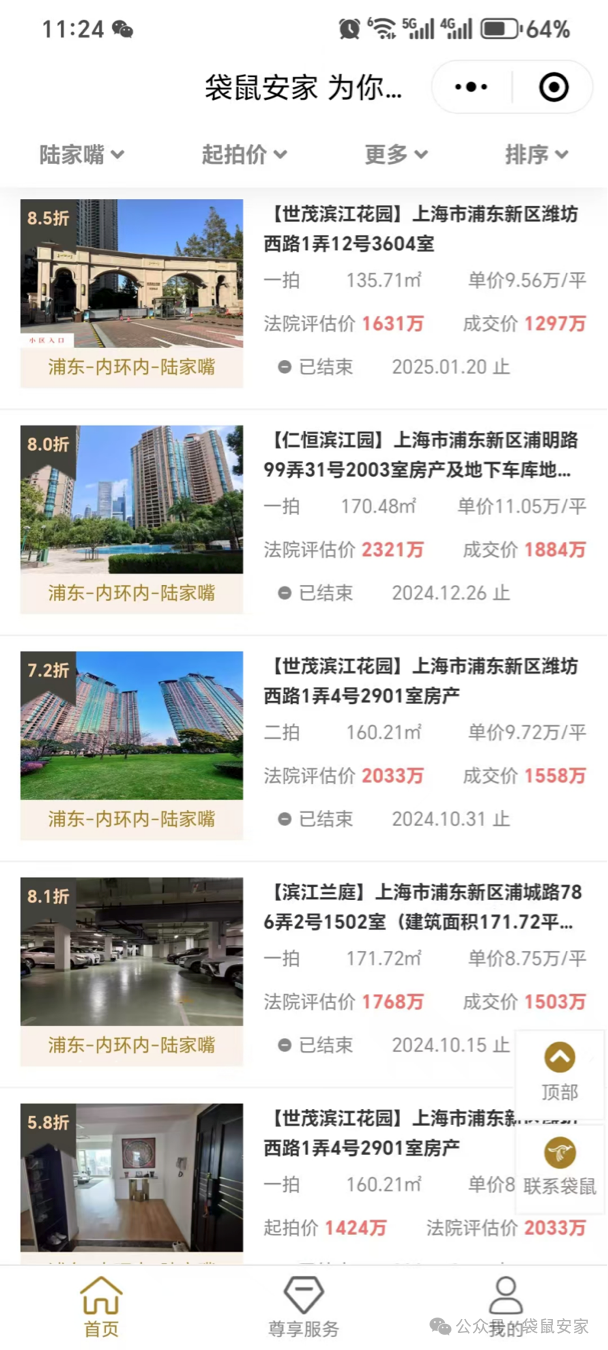The width and height of the screenshot is (608, 1350).
Task: Open the mini program more options menu
Action: (471, 87)
